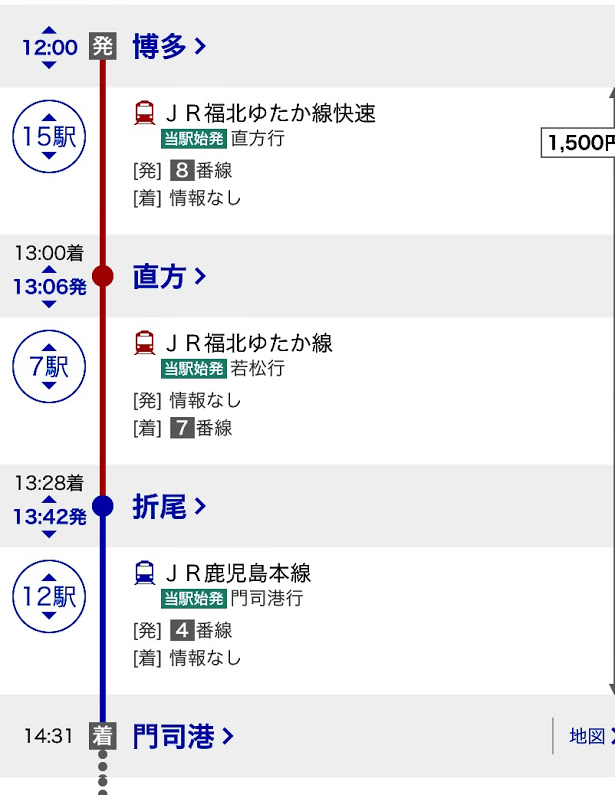
Task: Open the 門司港 station link
Action: (183, 737)
